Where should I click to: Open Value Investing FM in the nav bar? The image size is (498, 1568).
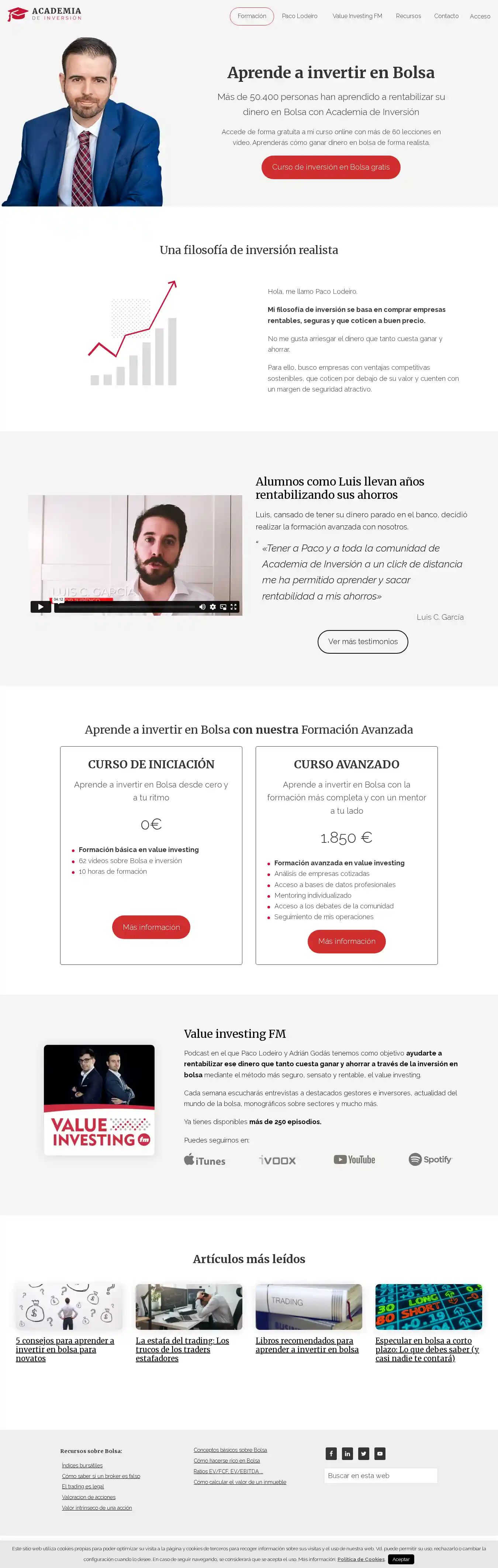(x=357, y=17)
